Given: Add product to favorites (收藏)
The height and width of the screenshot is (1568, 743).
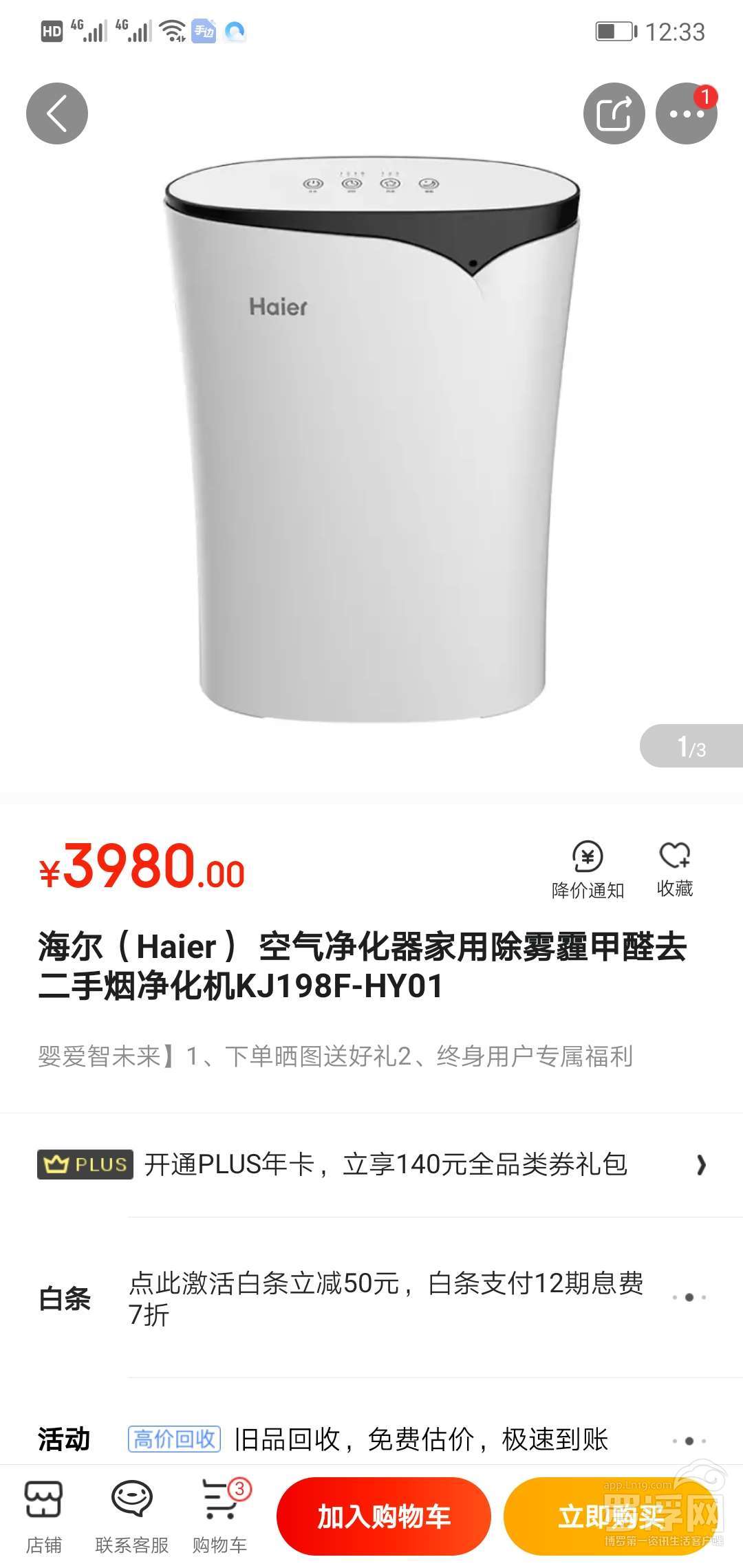Looking at the screenshot, I should click(675, 870).
